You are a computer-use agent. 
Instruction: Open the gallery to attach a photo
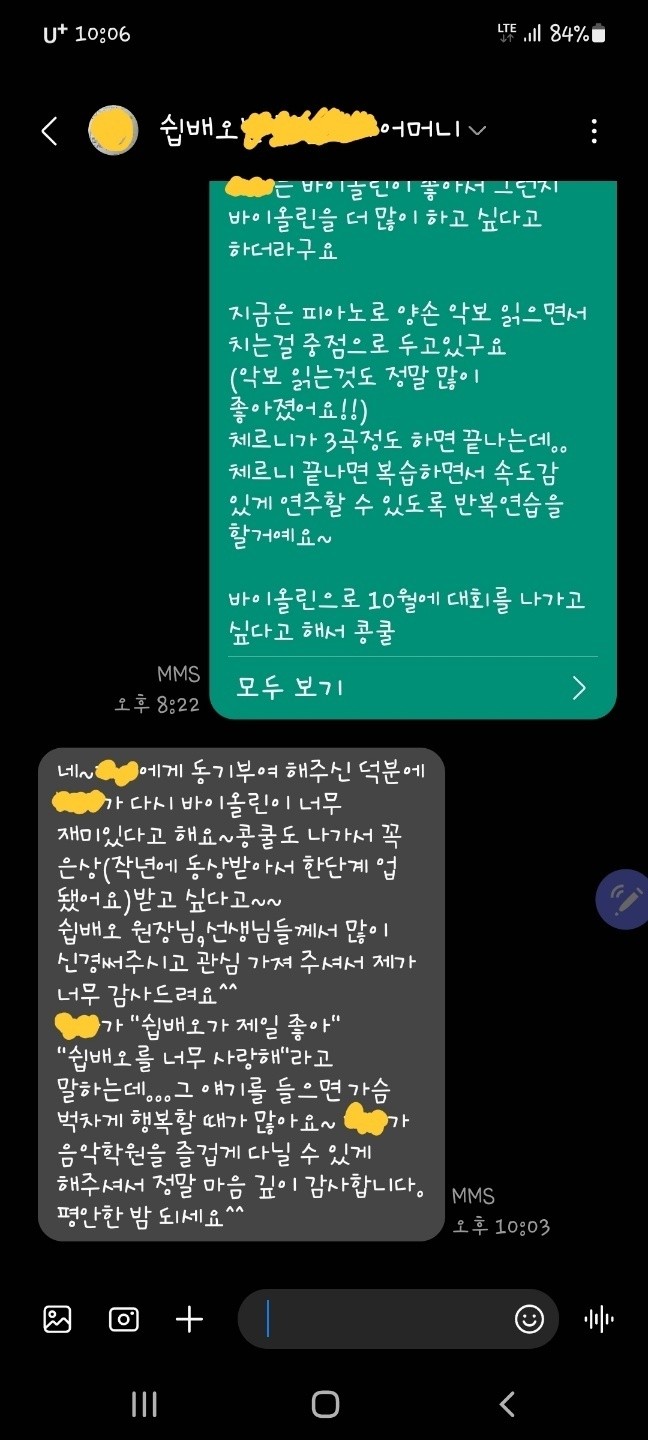click(58, 1319)
